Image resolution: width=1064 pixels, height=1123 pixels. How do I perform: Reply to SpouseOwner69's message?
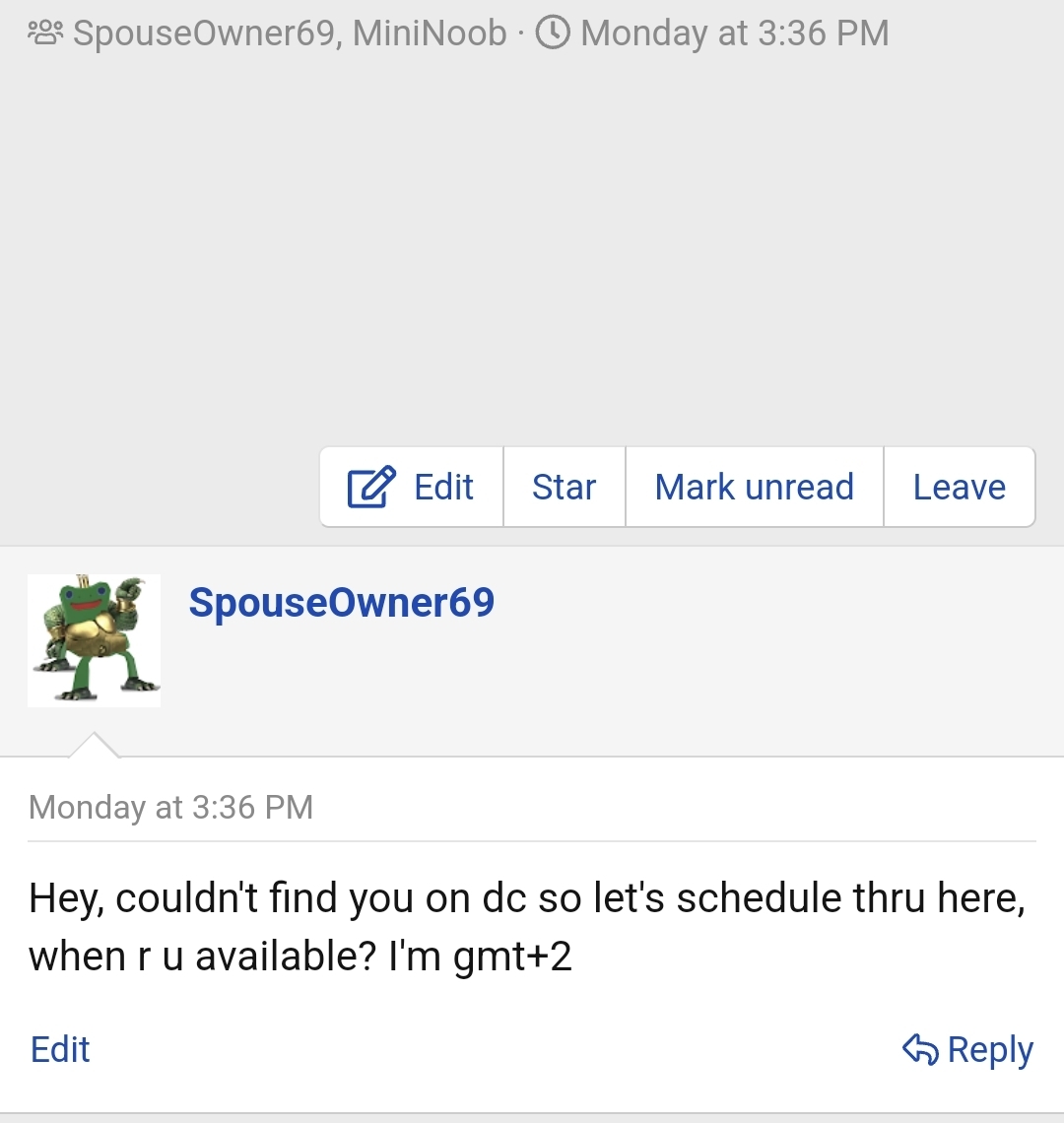[x=968, y=1049]
